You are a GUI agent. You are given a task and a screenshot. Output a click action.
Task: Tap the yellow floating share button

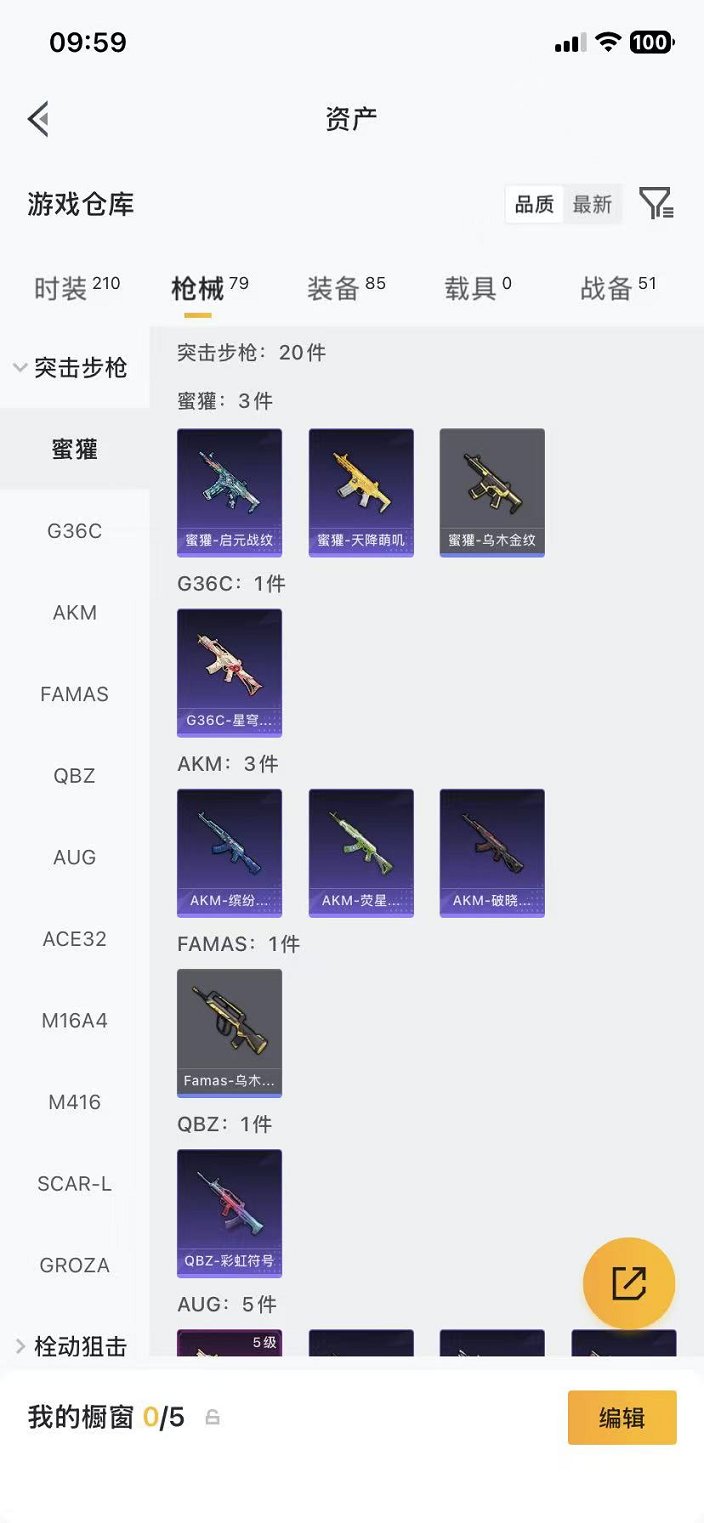(x=629, y=1283)
